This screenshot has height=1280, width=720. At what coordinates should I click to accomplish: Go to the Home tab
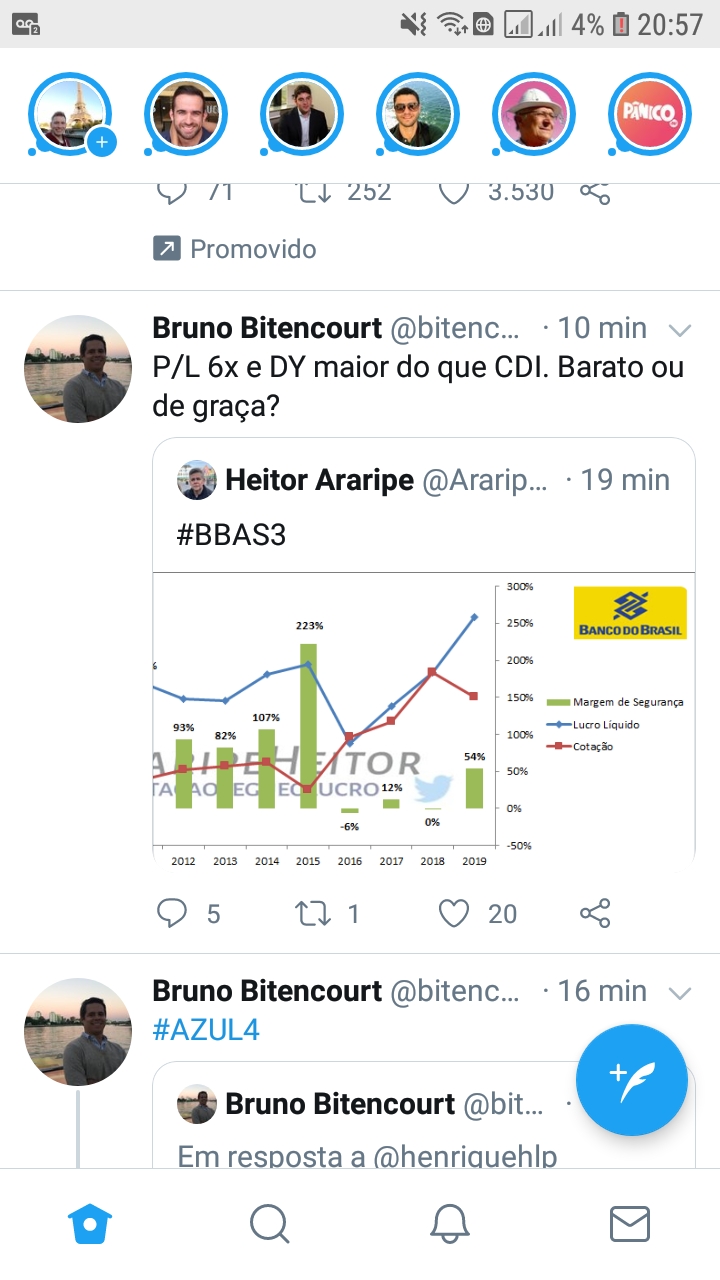coord(90,1223)
